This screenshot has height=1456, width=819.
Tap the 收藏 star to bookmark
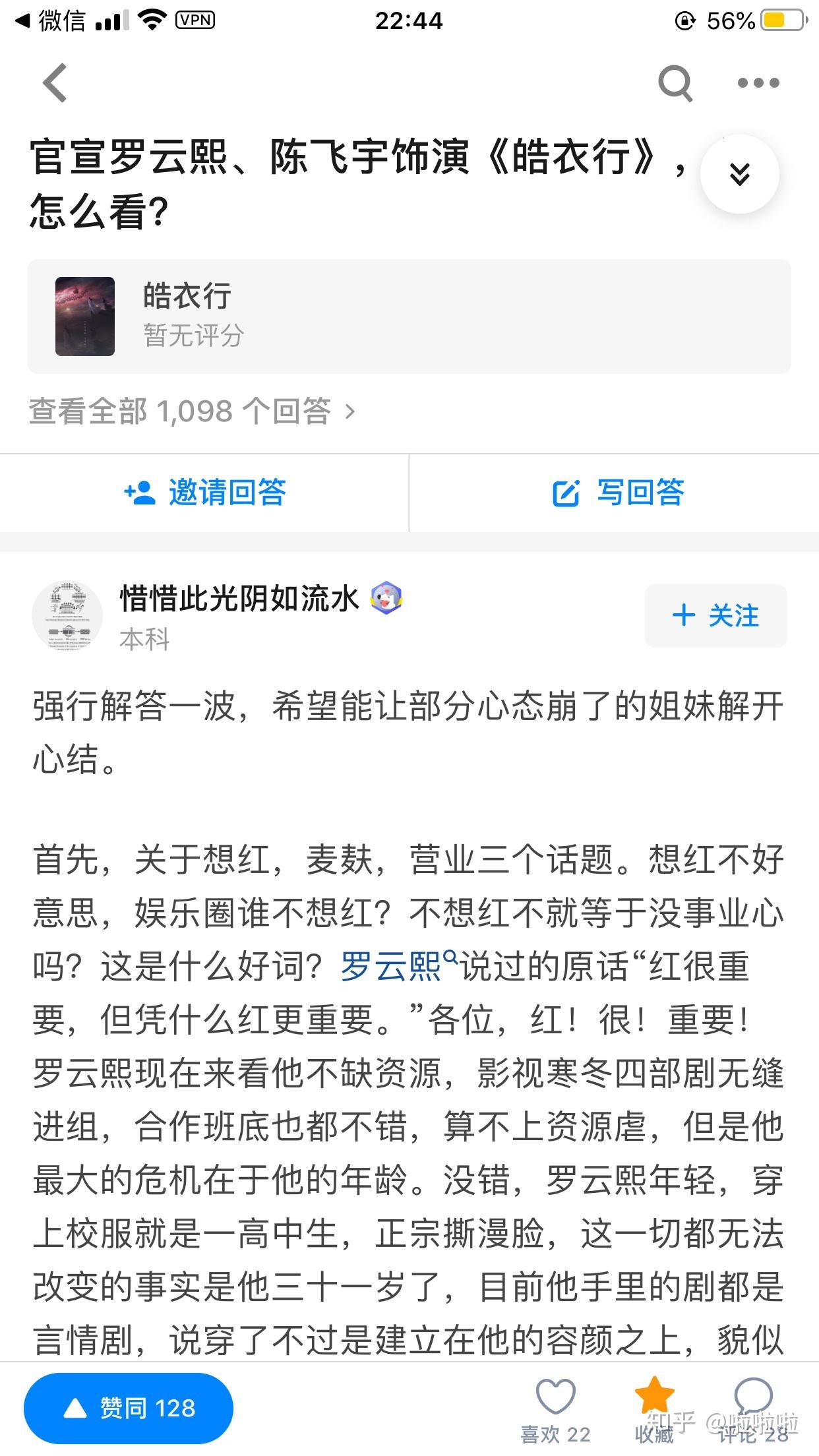tap(653, 1398)
